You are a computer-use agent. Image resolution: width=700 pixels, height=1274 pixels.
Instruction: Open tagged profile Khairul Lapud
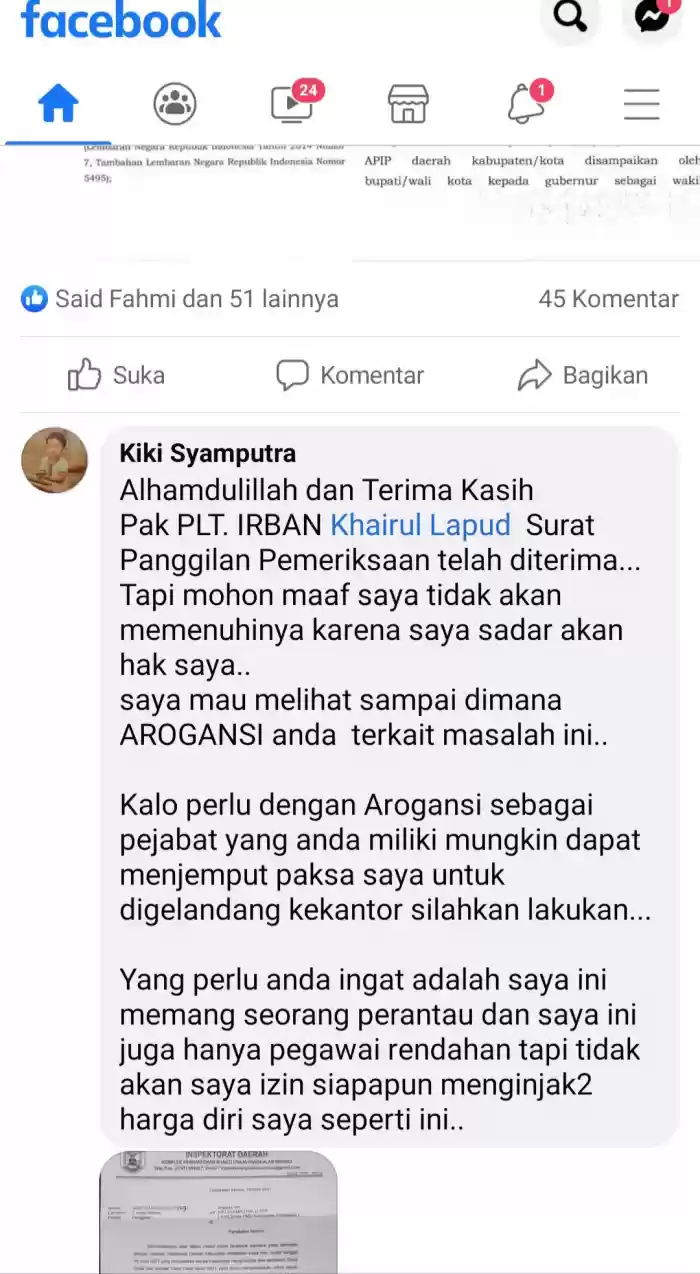click(x=420, y=525)
